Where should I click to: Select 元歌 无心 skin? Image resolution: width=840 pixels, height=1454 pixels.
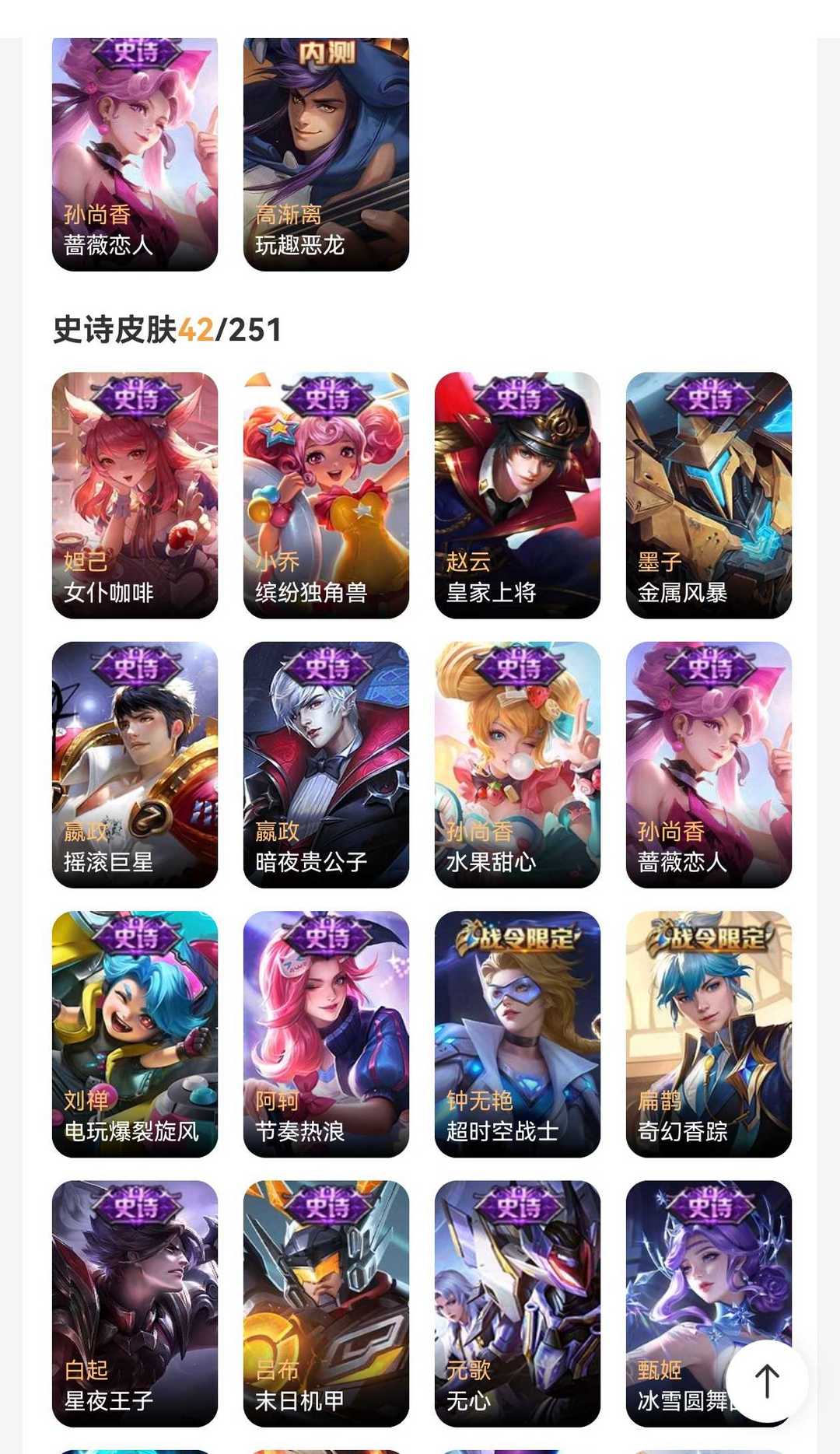click(517, 1303)
